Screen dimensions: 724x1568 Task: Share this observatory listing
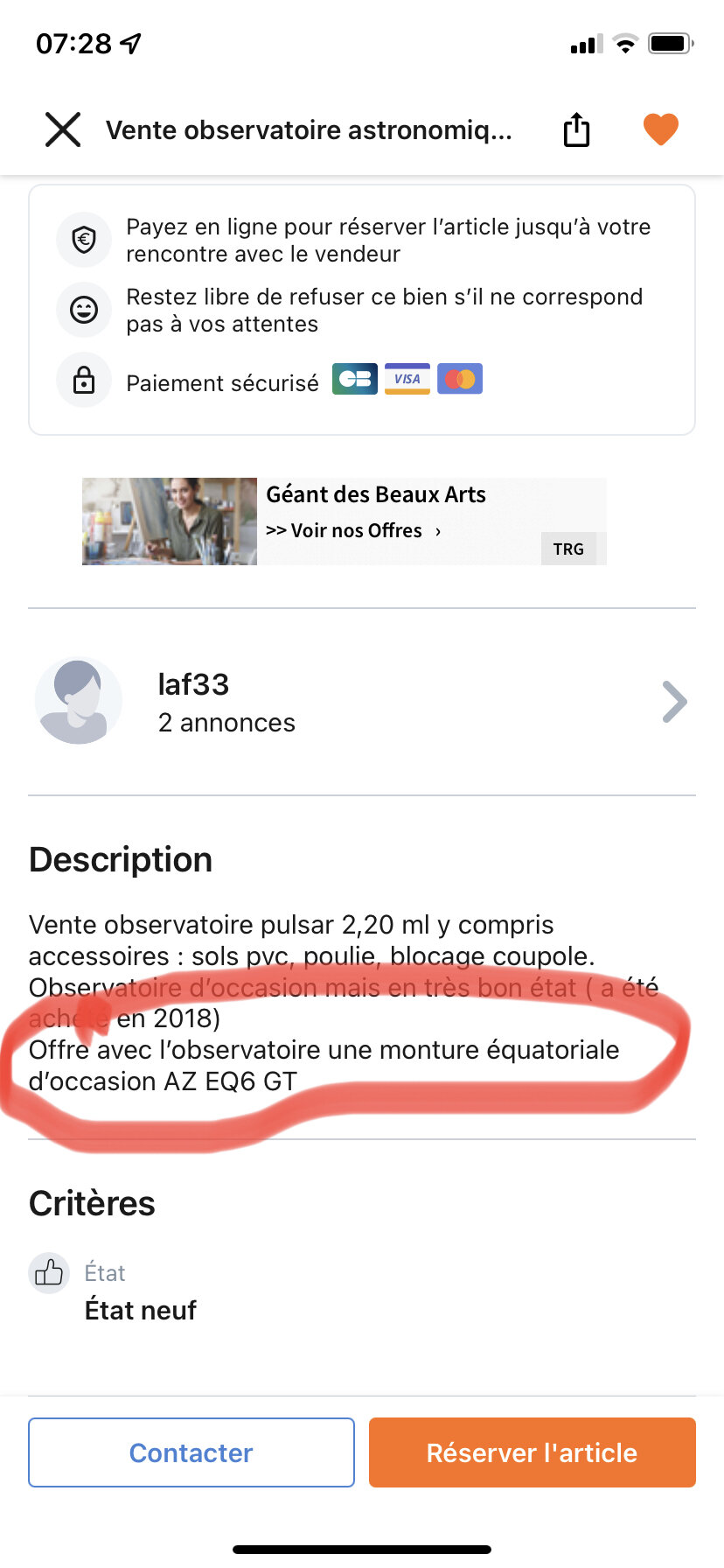tap(576, 129)
